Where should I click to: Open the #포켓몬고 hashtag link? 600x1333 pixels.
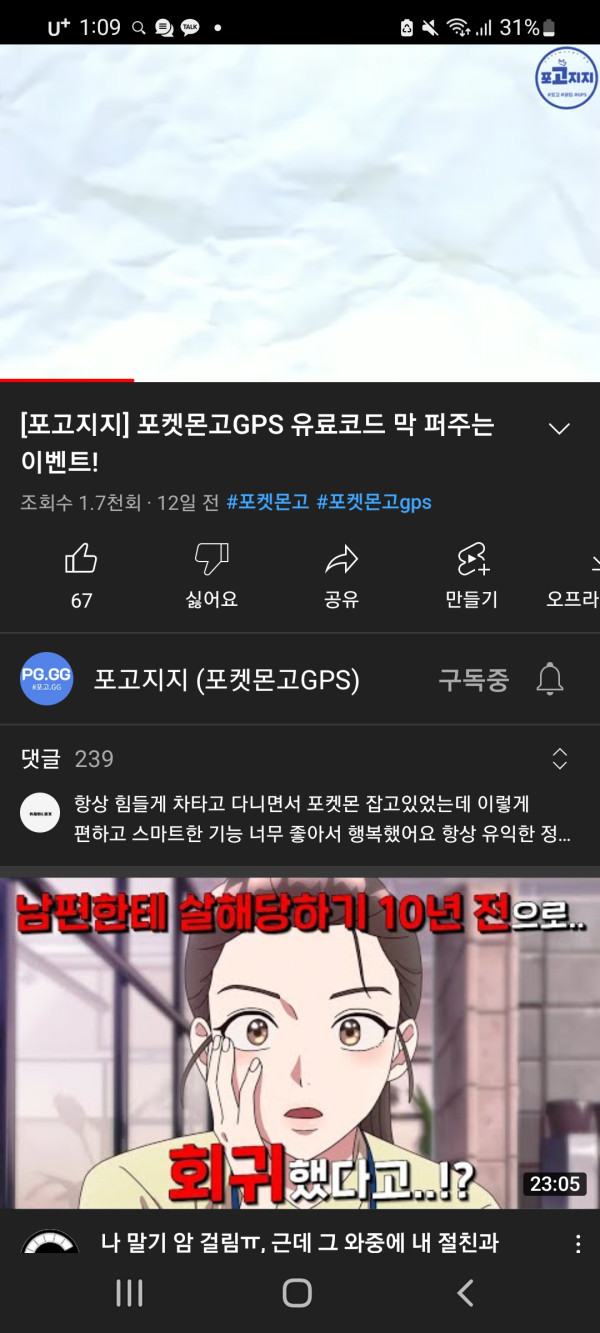pyautogui.click(x=268, y=502)
